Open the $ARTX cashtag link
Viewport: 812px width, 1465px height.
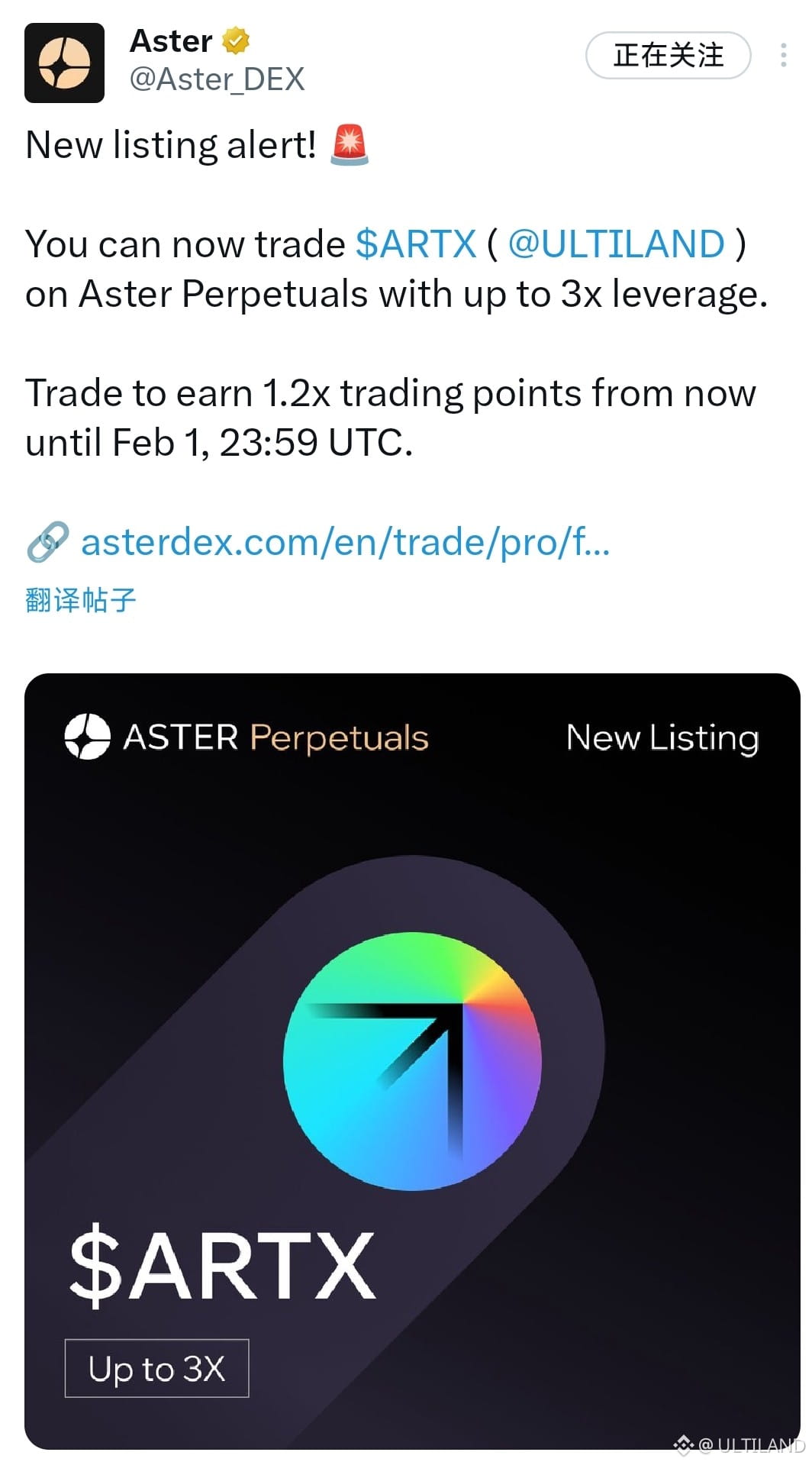(x=416, y=244)
